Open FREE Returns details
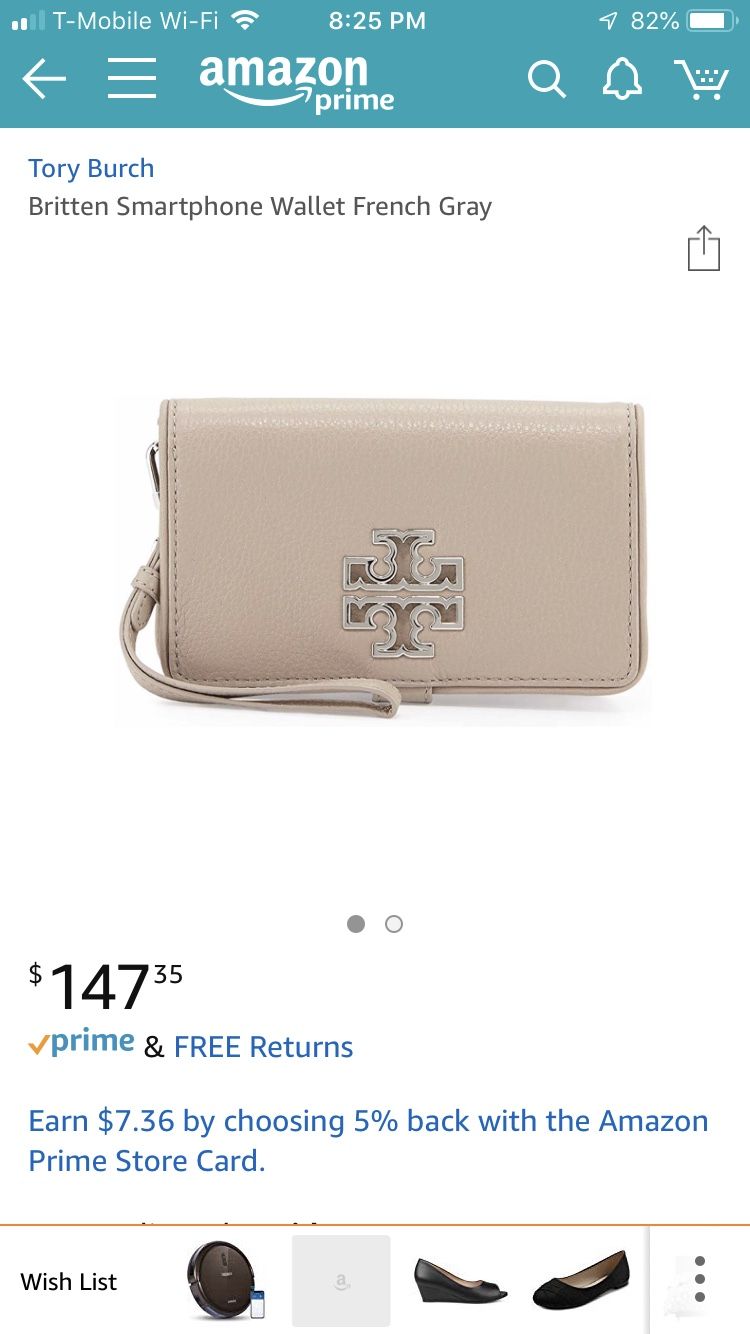Screen dimensions: 750x1334 (263, 1047)
